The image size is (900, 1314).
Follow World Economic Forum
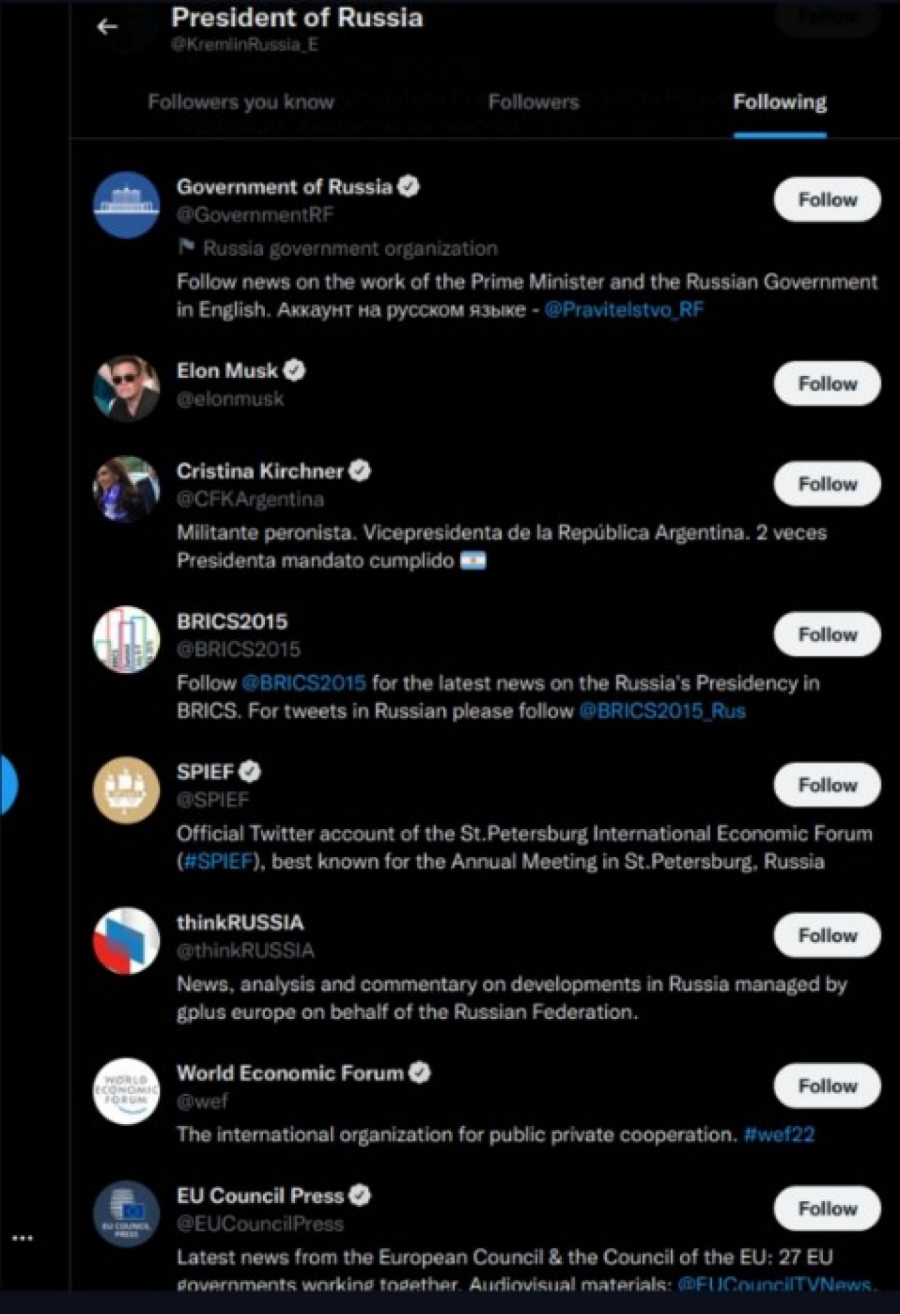pos(826,1086)
